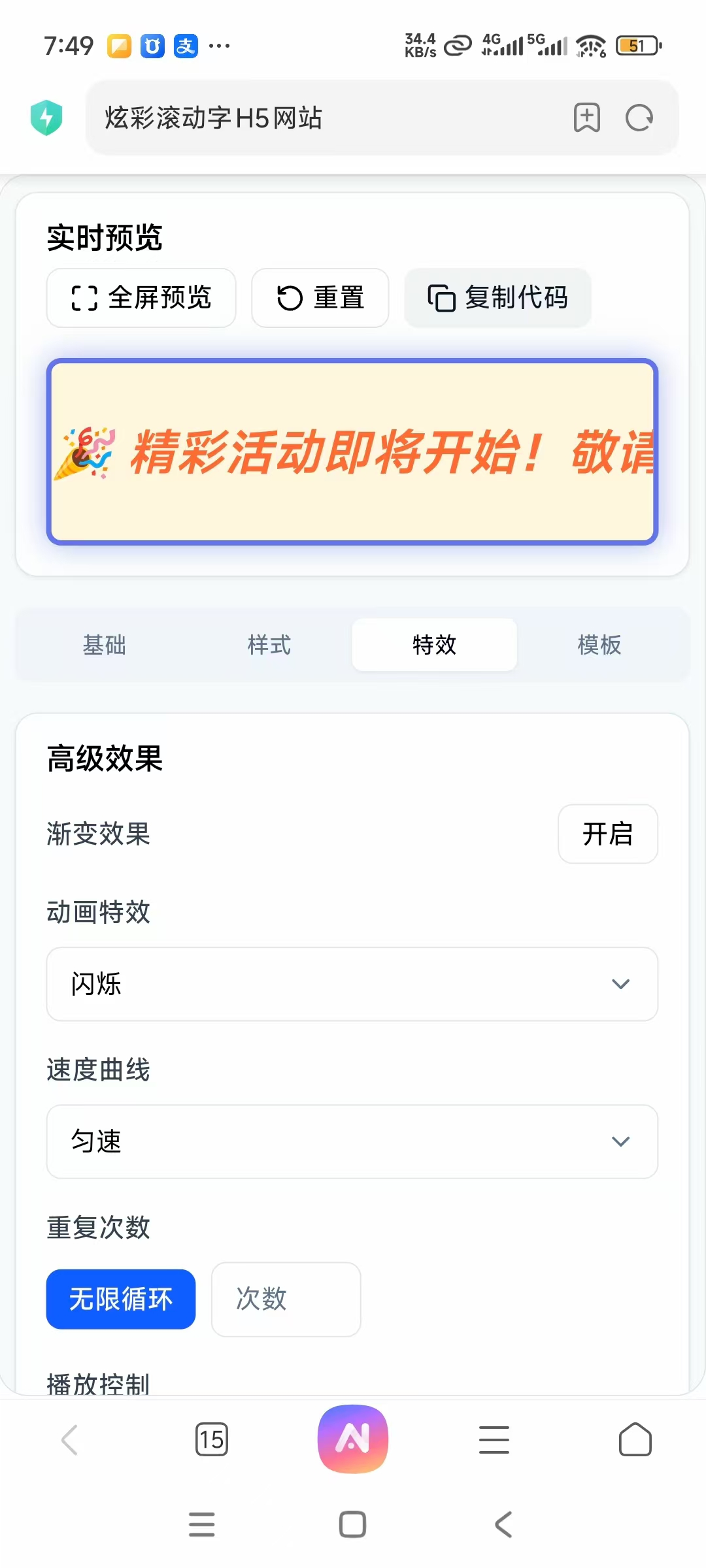Focus the 次数 input field
706x1568 pixels.
pos(286,1299)
